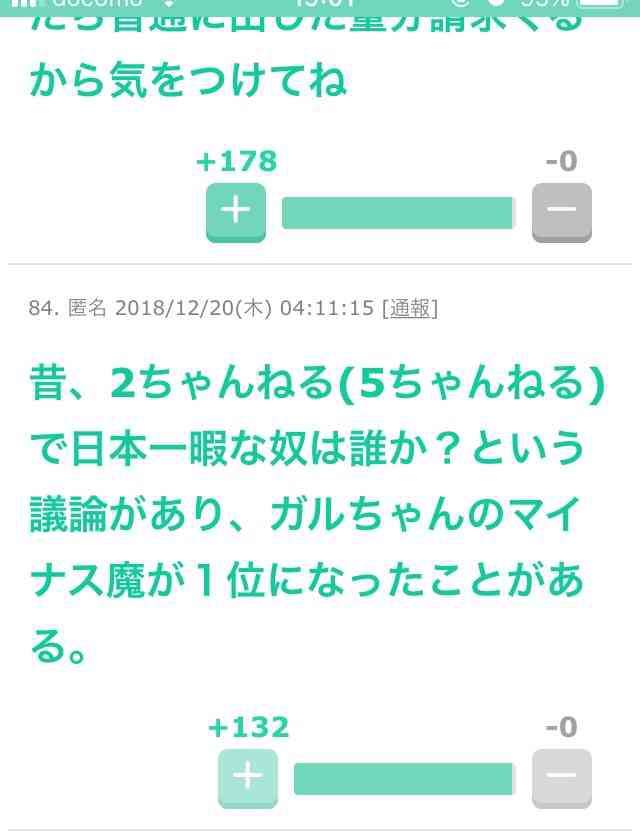Upvote the comment with +132 votes
This screenshot has height=836, width=640.
click(247, 776)
